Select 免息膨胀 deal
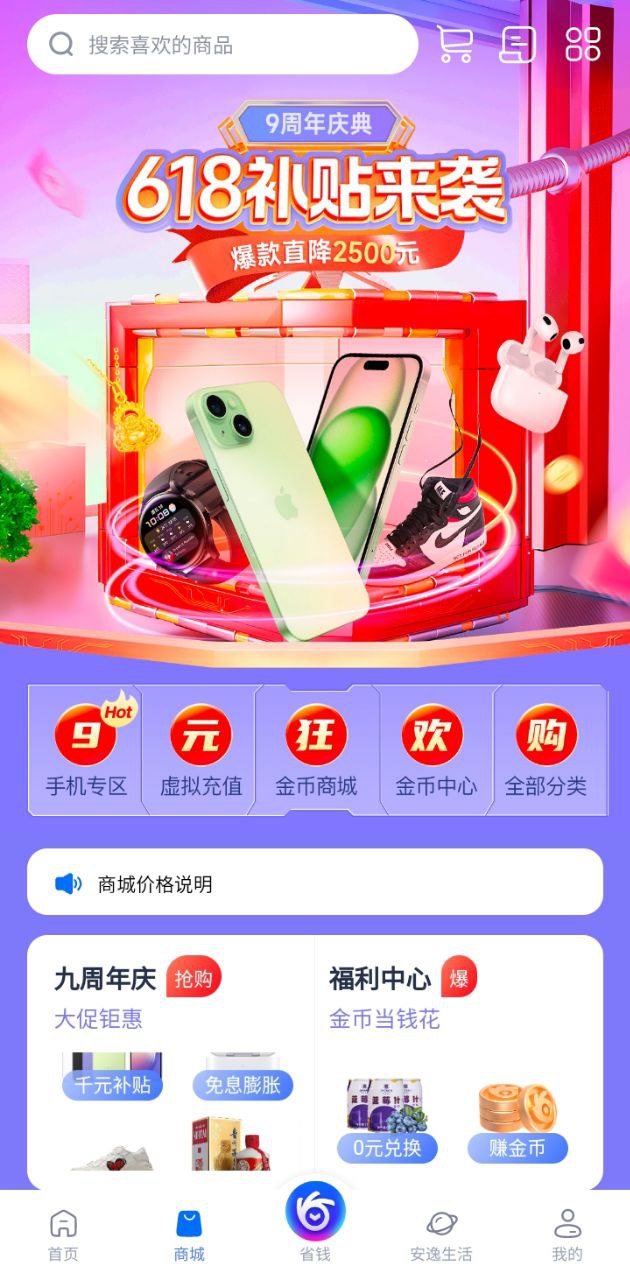 tap(243, 1084)
